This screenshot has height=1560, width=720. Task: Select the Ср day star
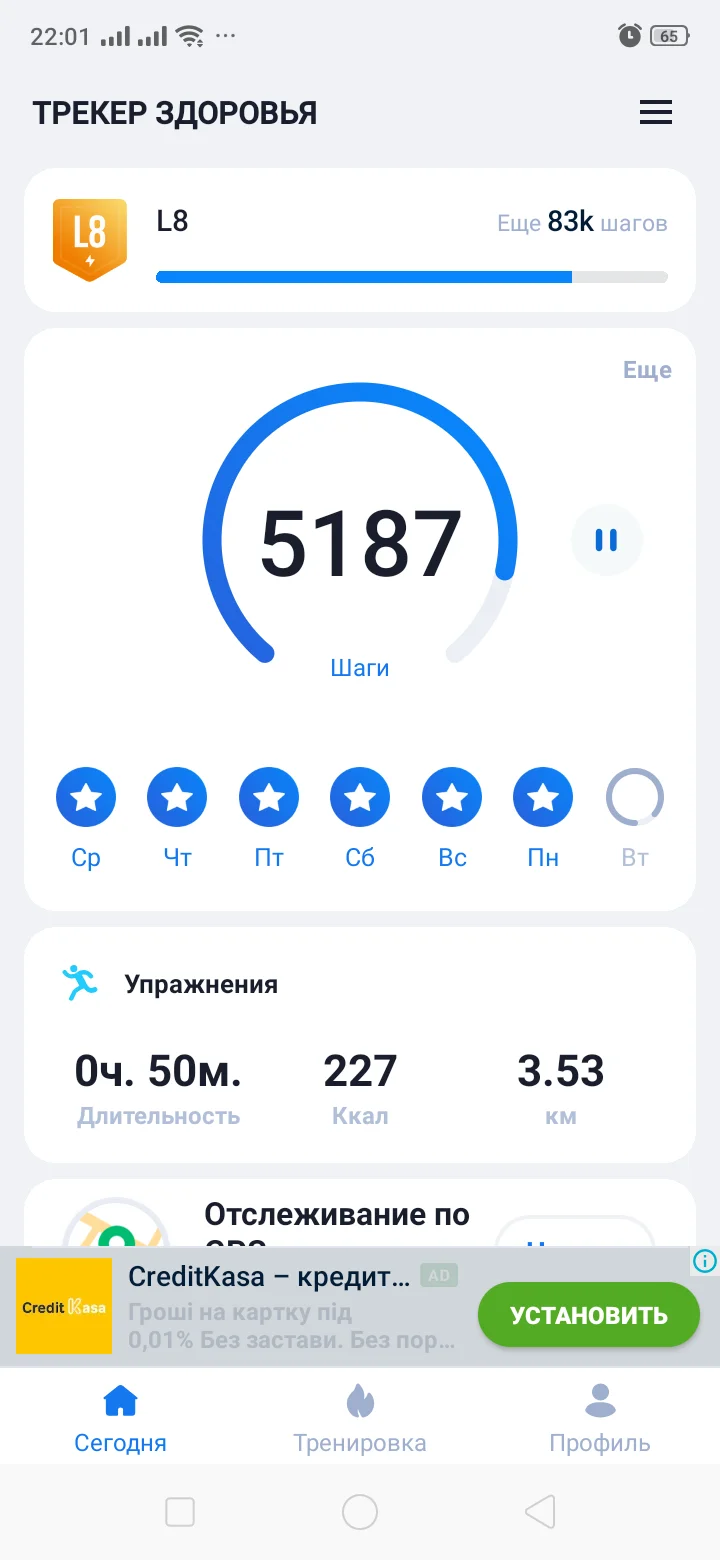[86, 797]
